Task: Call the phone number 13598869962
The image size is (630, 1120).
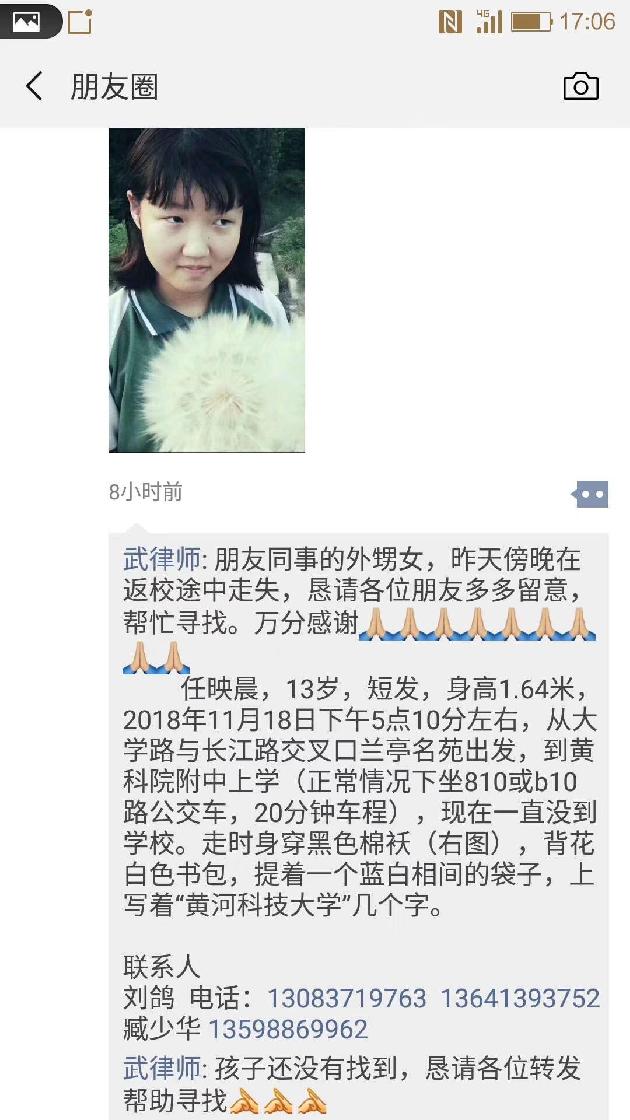Action: tap(288, 1029)
